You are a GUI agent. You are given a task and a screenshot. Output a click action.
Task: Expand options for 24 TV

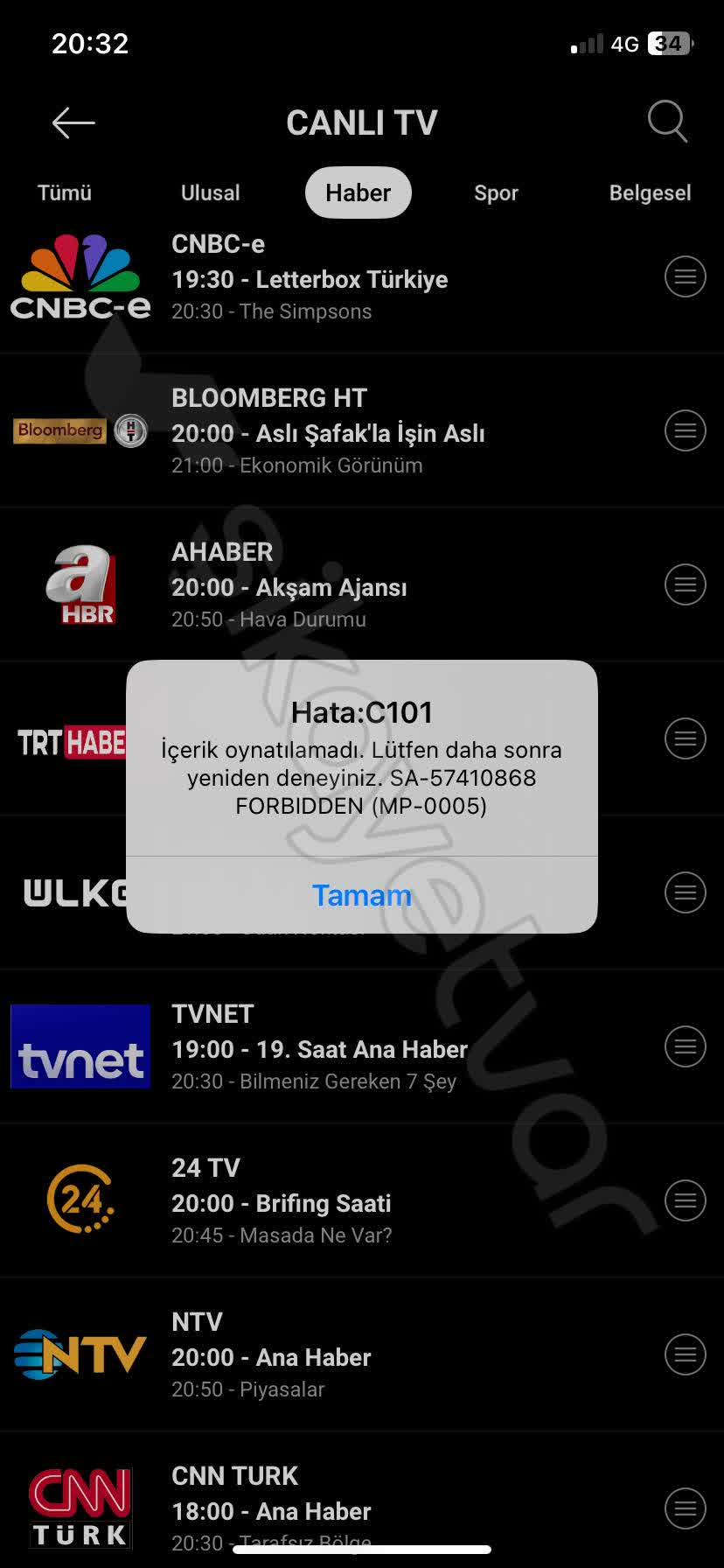click(685, 1200)
